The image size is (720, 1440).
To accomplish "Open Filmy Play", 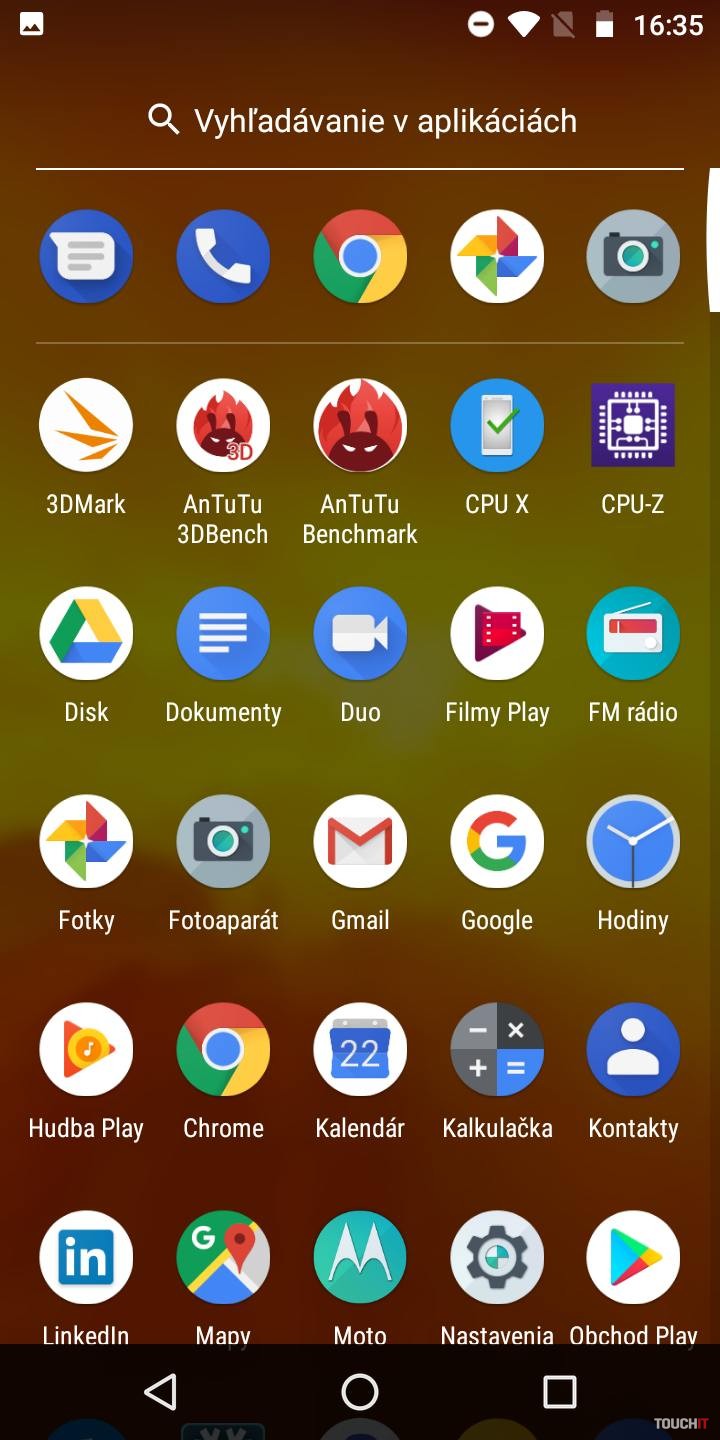I will click(x=497, y=633).
